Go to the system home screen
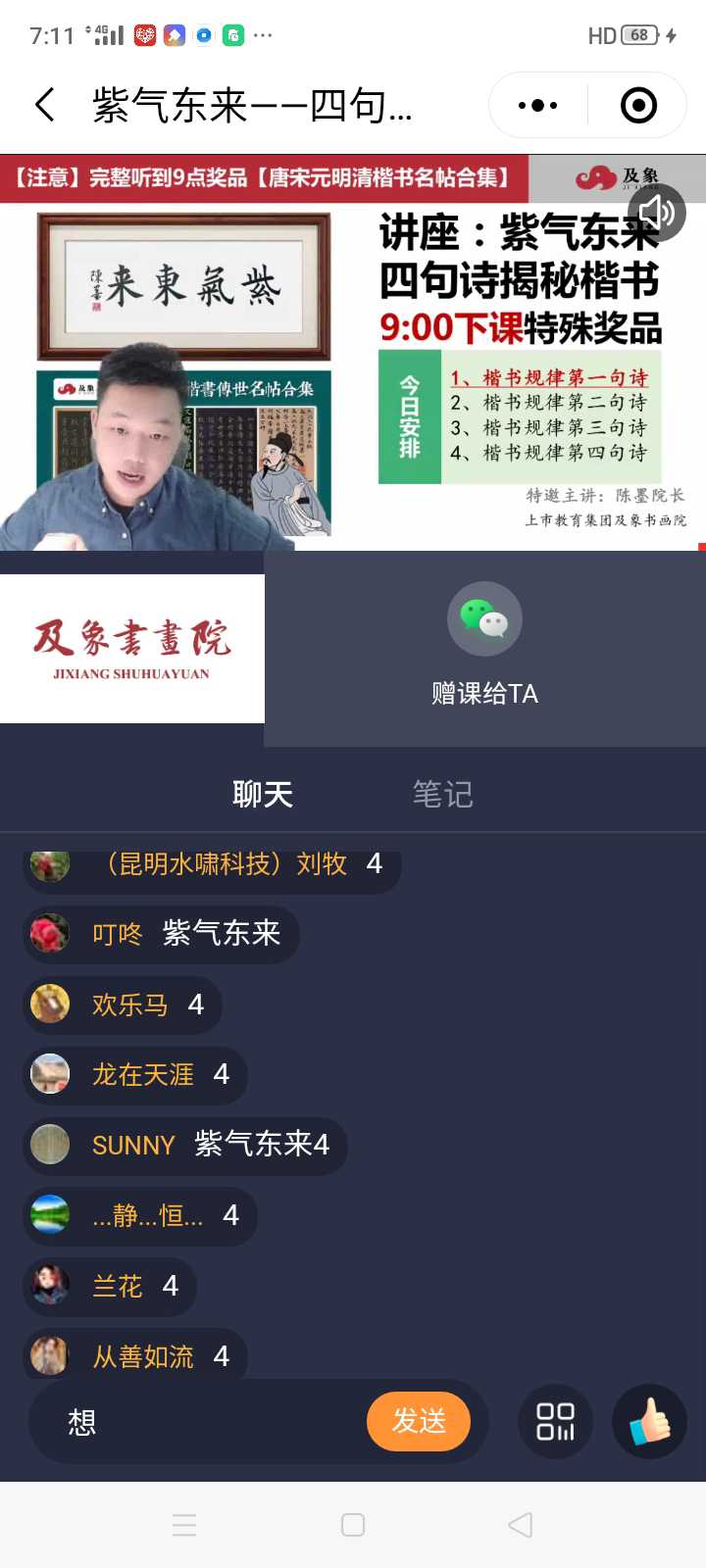The height and width of the screenshot is (1568, 706). 353,1525
